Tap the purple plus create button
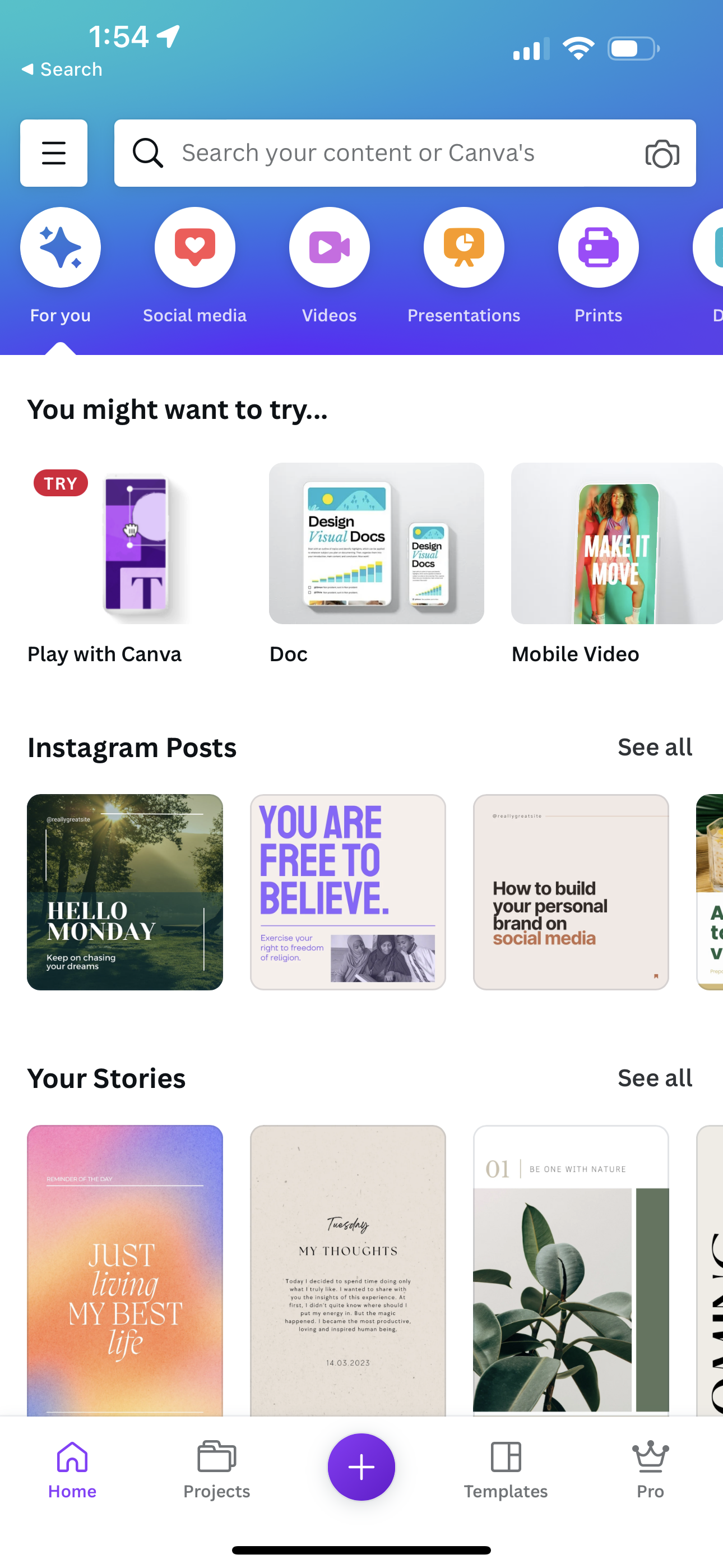The width and height of the screenshot is (723, 1568). tap(361, 1467)
